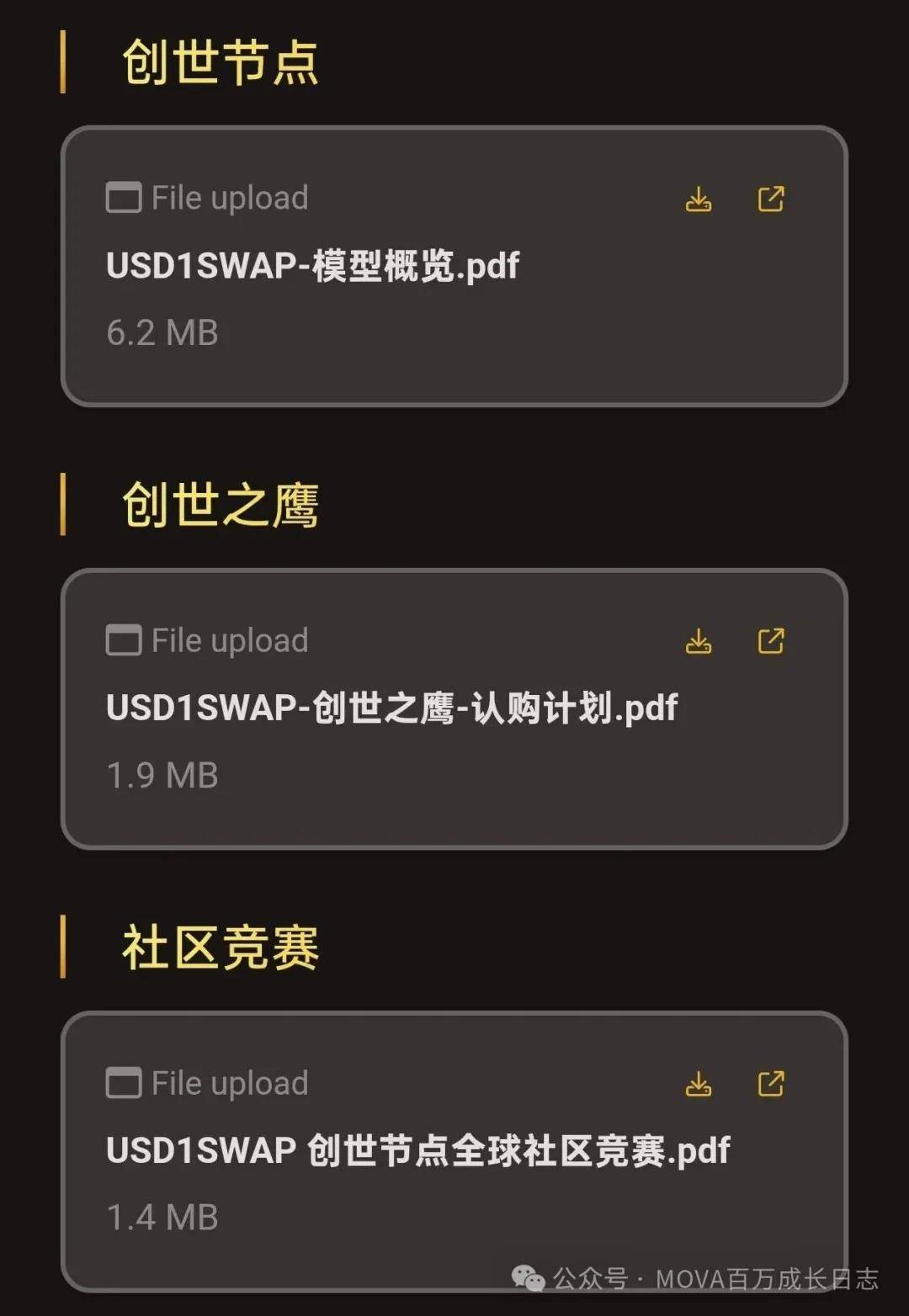
Task: Download USD1SWAP-模型概览.pdf file
Action: pos(698,199)
